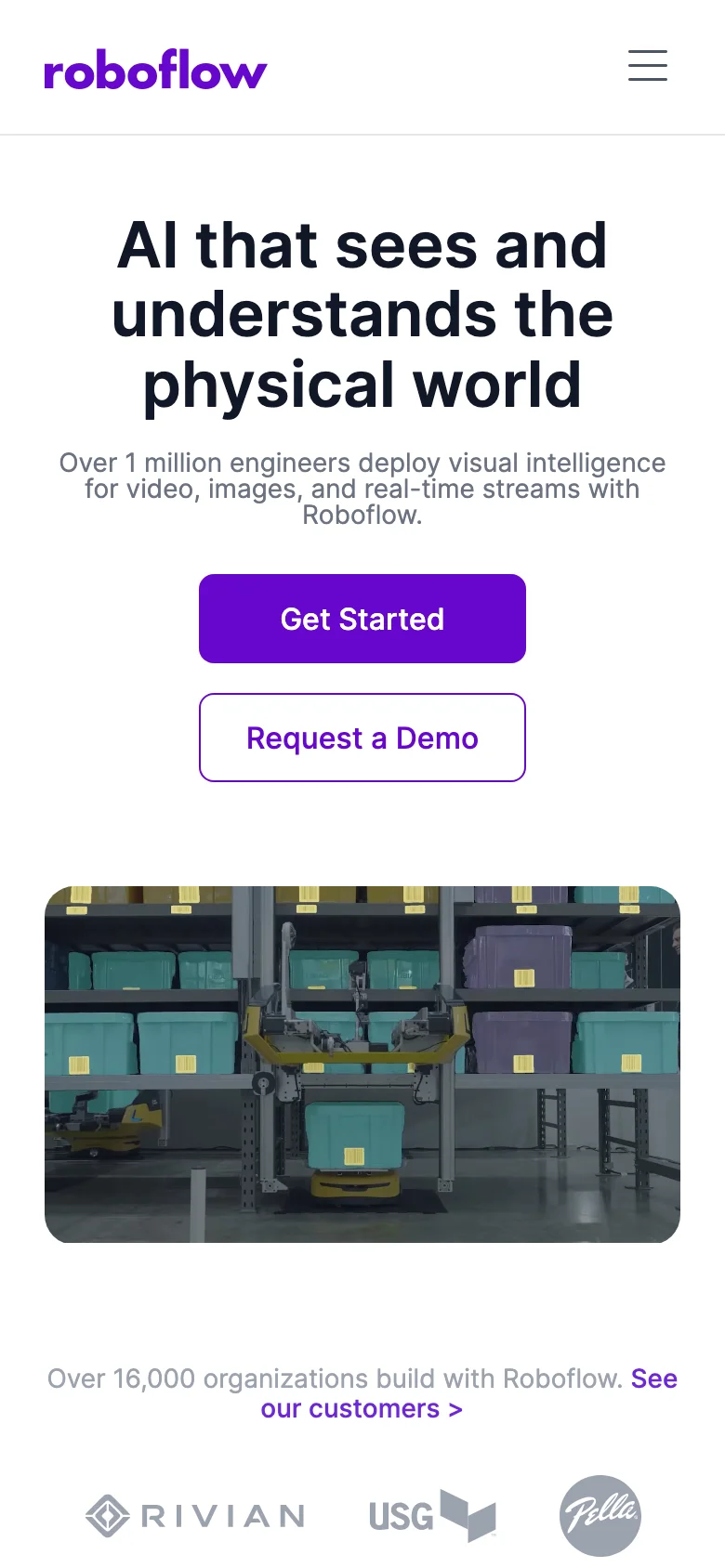Go to the Roboflow home logo
Image resolution: width=725 pixels, height=1568 pixels.
coord(155,71)
